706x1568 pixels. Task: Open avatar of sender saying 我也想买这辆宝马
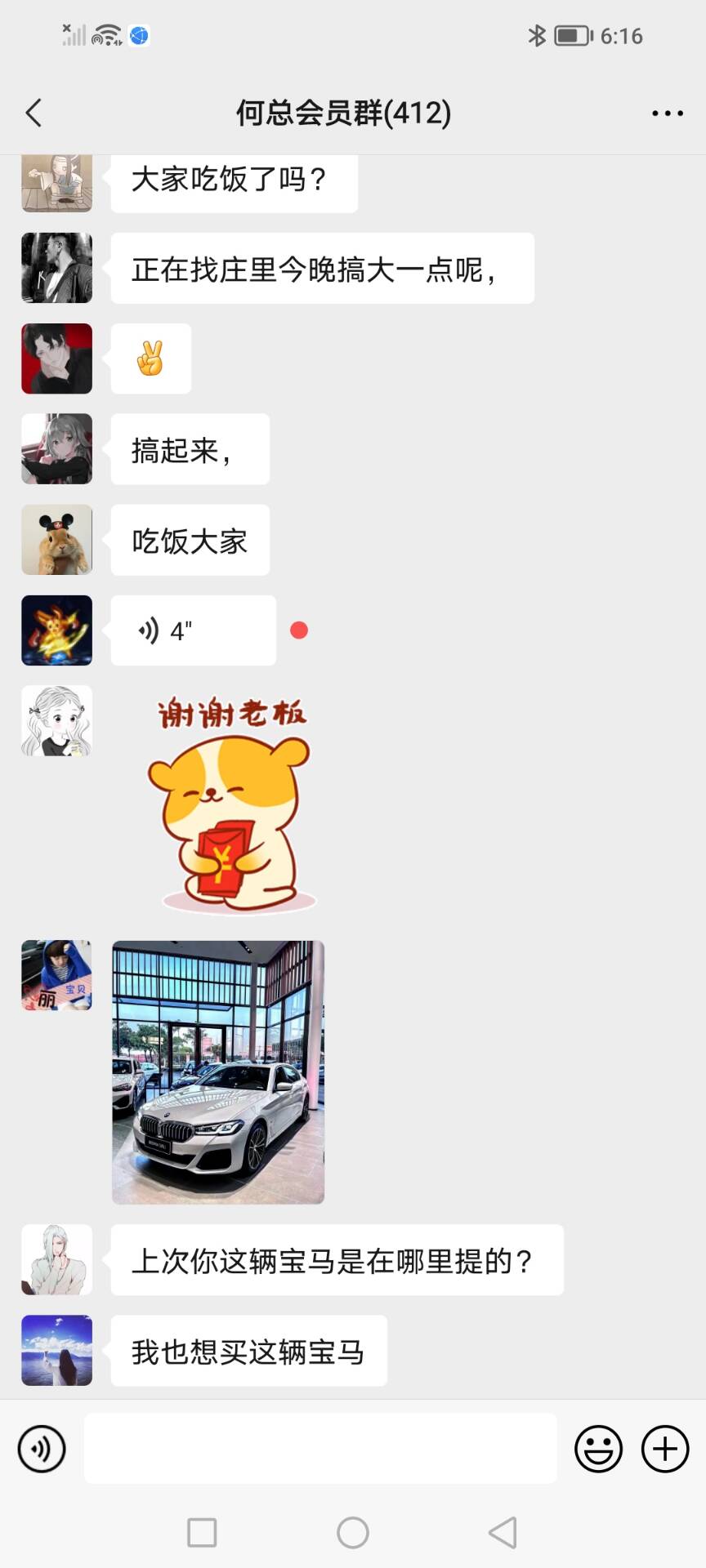coord(56,1351)
